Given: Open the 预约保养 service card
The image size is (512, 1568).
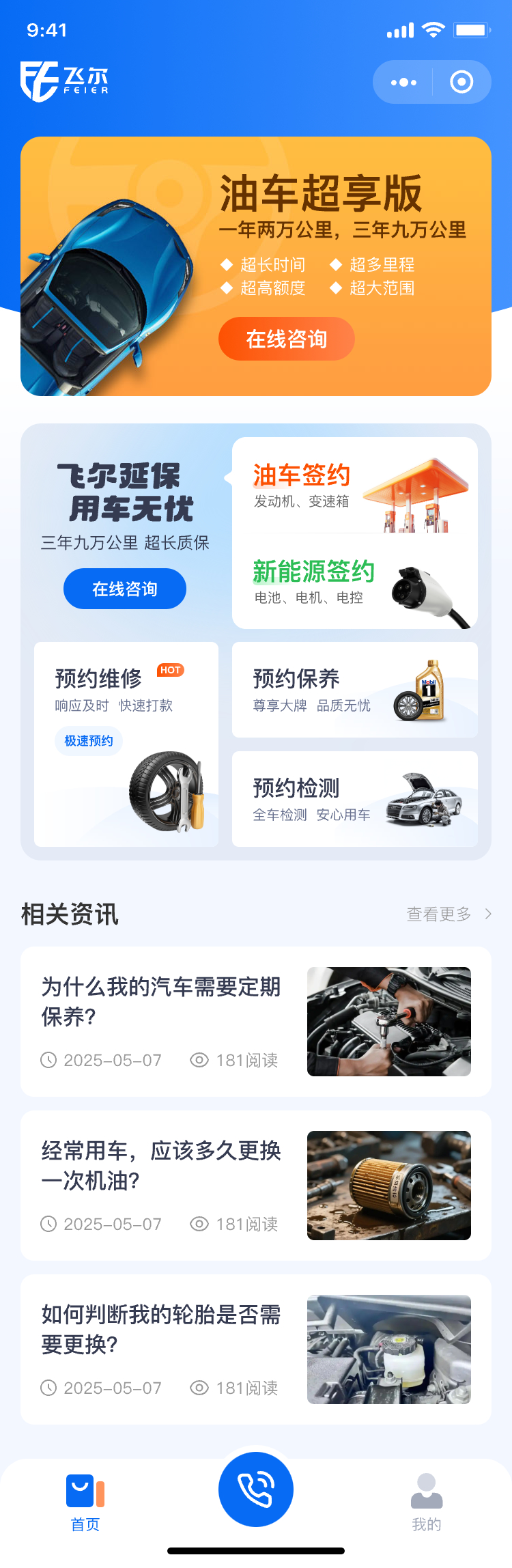Looking at the screenshot, I should point(354,690).
